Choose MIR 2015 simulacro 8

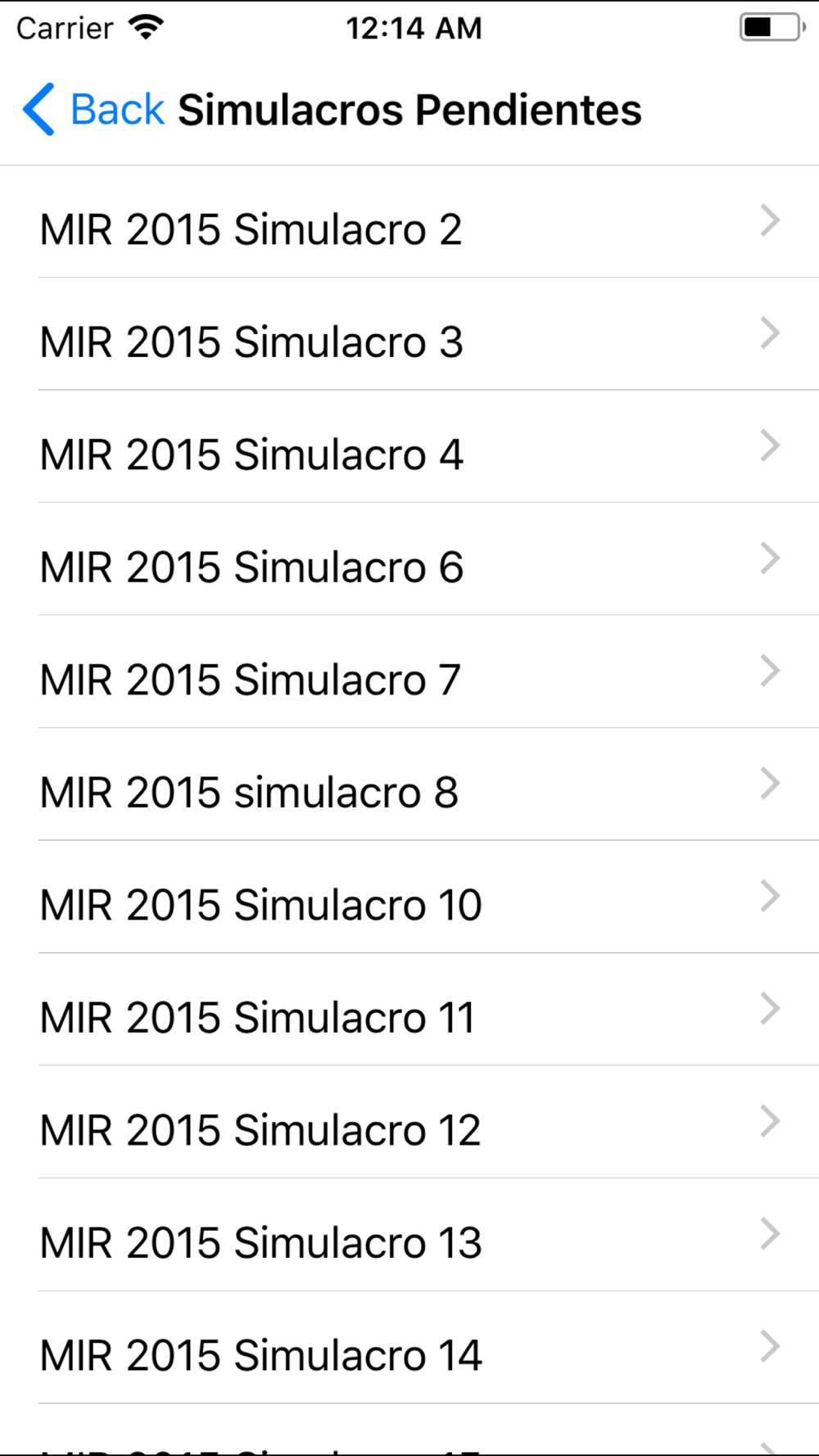409,785
